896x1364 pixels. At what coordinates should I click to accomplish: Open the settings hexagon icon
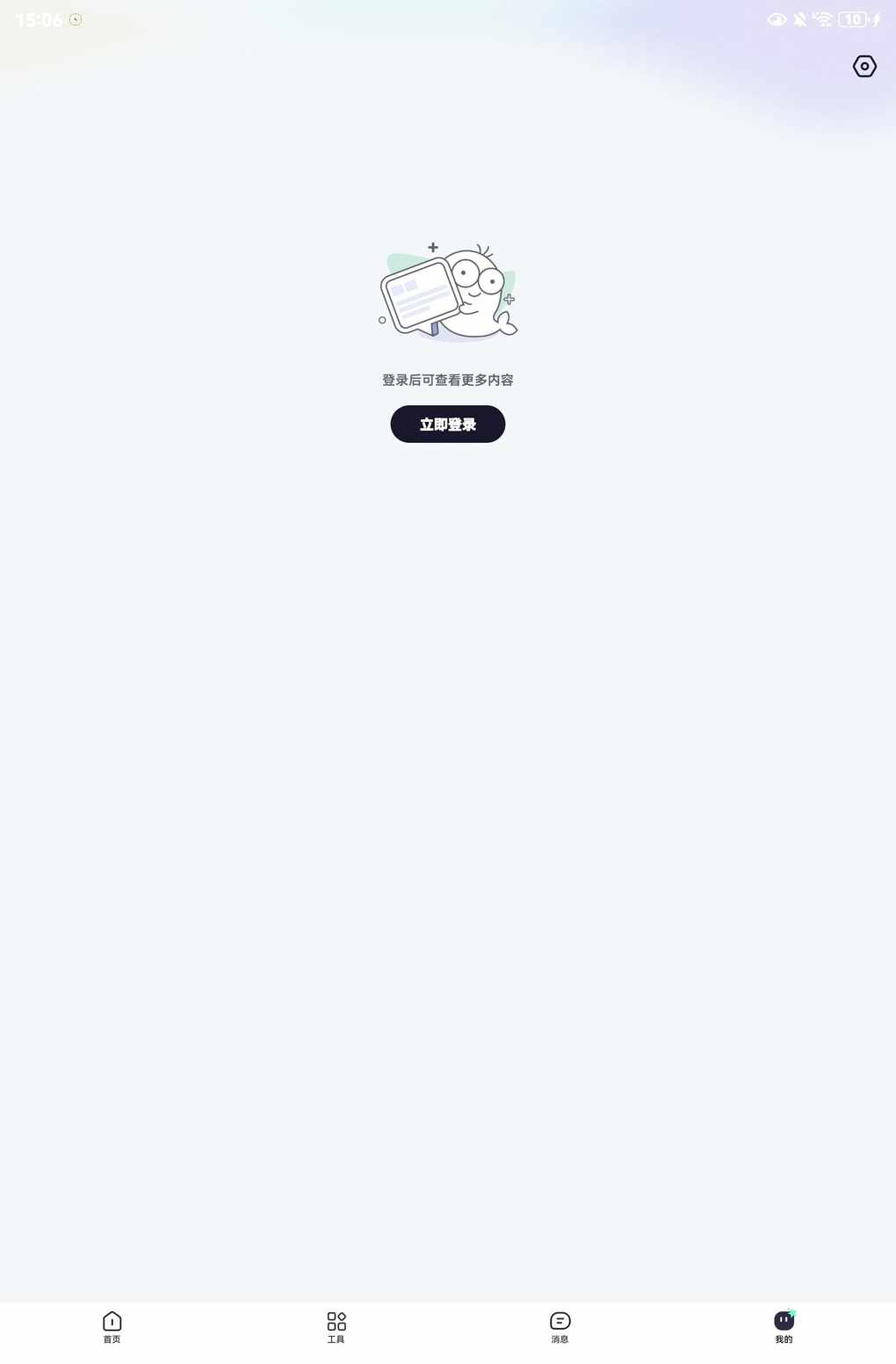coord(864,66)
